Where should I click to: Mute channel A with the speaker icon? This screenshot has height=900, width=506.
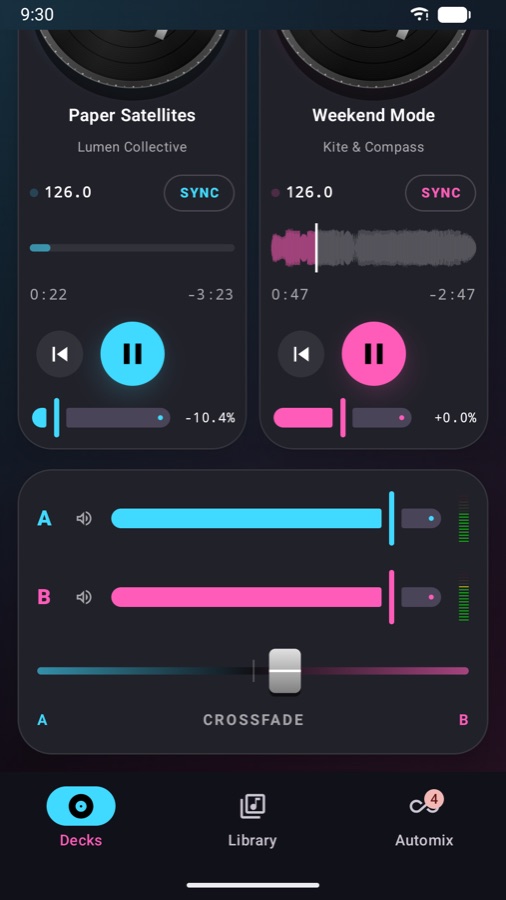click(x=84, y=519)
